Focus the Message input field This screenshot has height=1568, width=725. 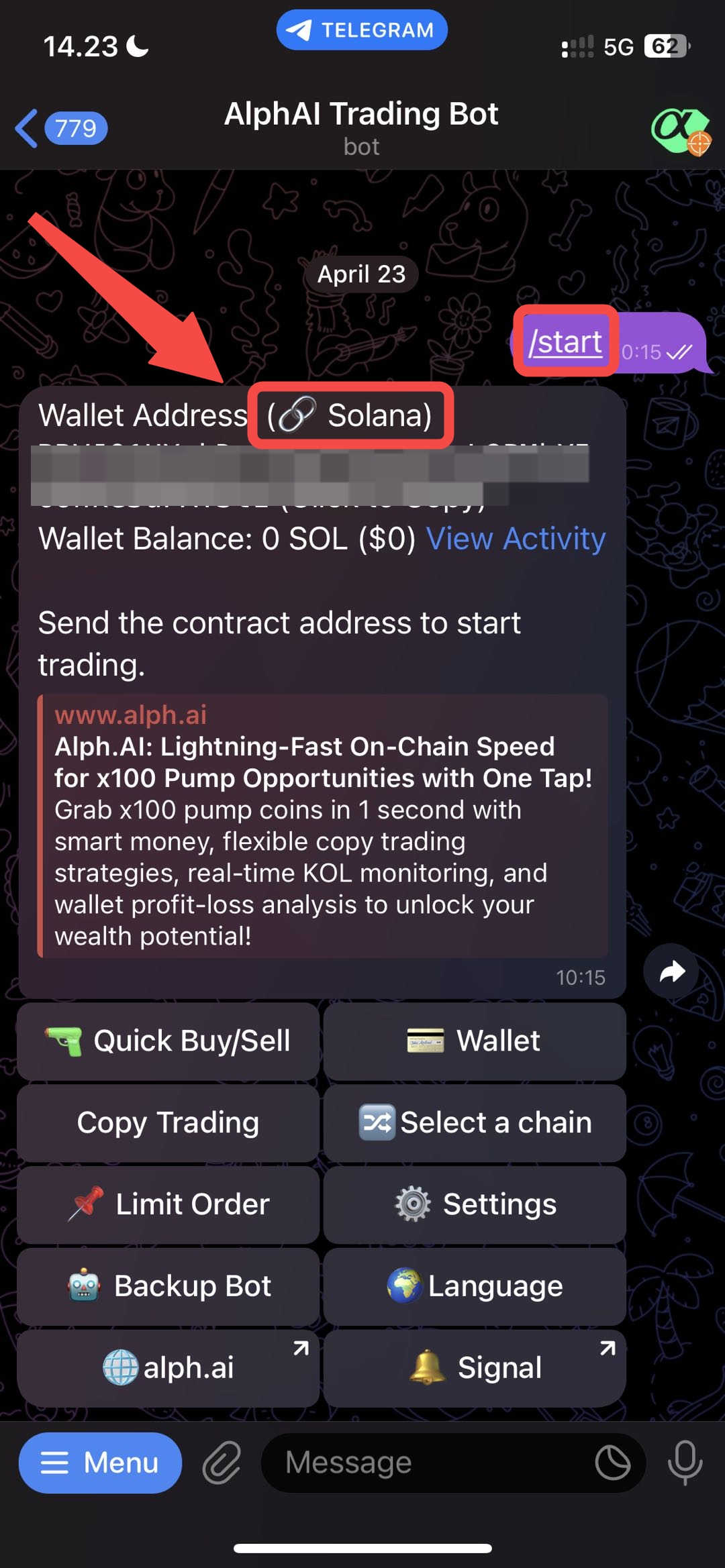[430, 1463]
